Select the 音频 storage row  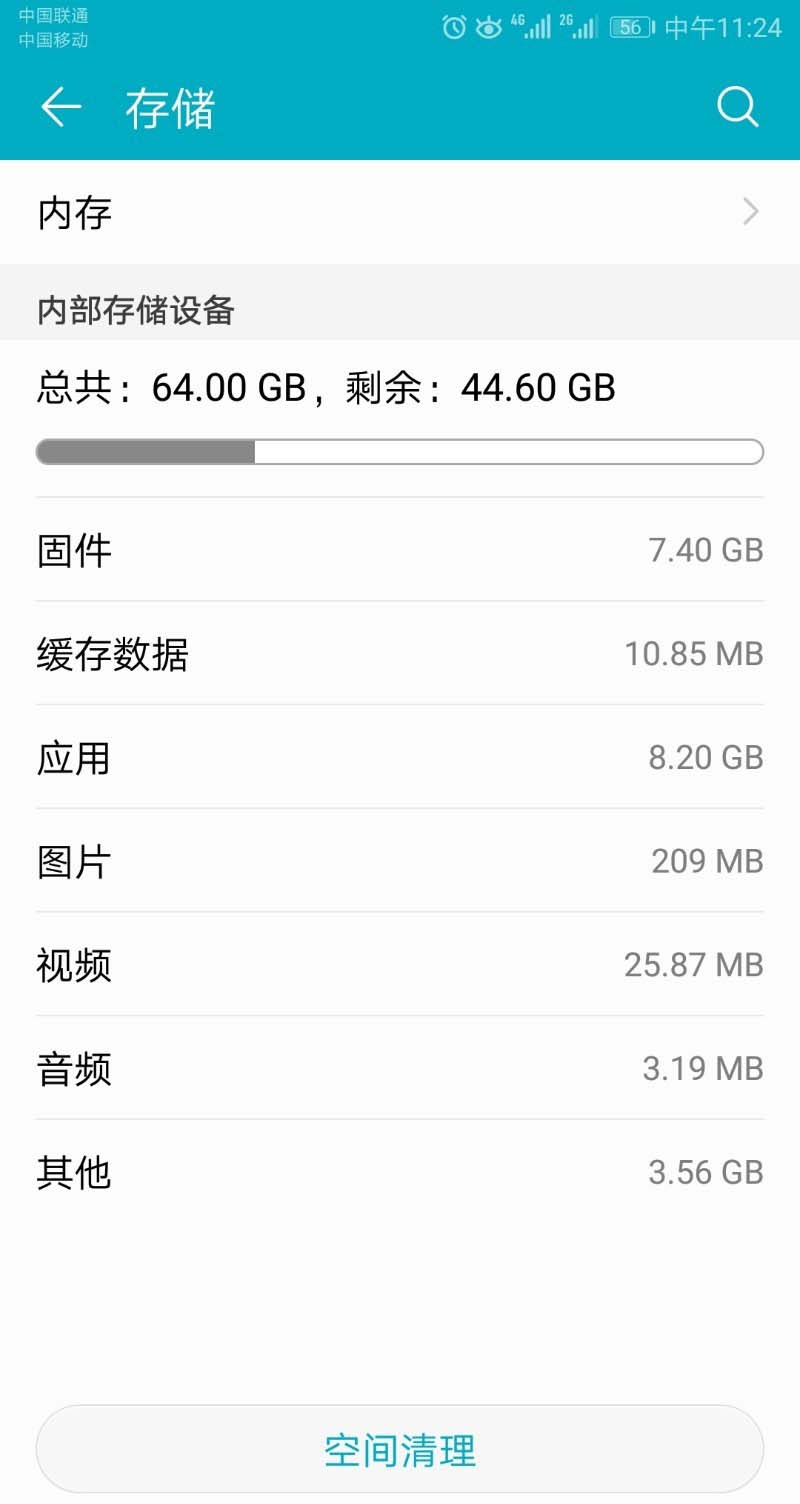(x=400, y=1068)
